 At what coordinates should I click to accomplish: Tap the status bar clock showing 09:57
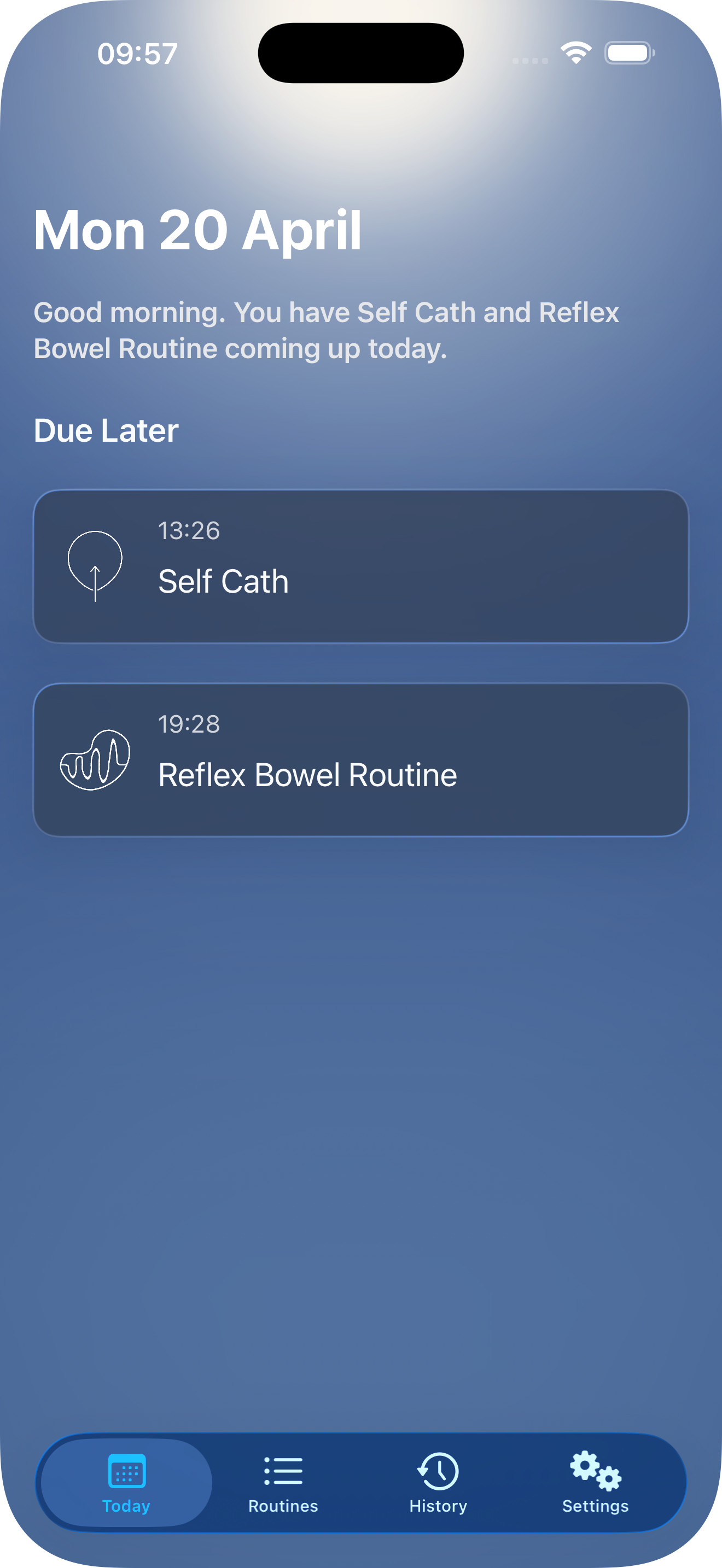pos(138,54)
